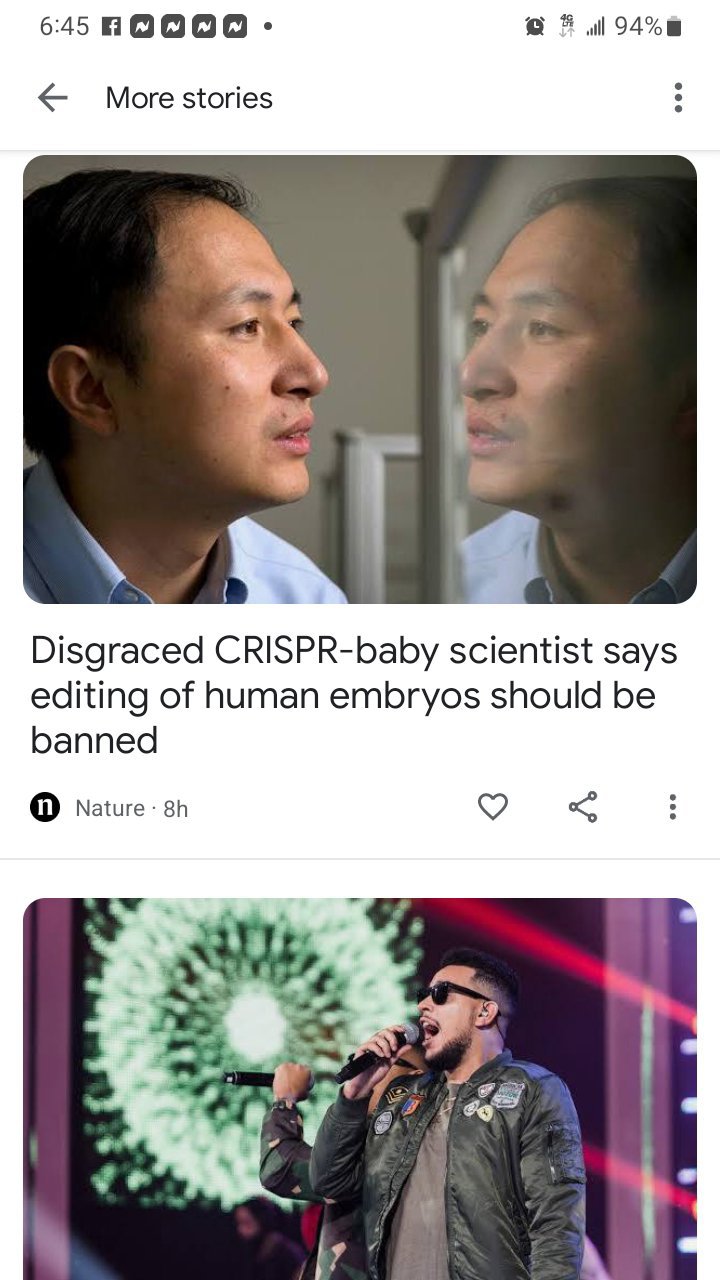Share the Nature CRISPR story
The height and width of the screenshot is (1280, 720).
[583, 807]
